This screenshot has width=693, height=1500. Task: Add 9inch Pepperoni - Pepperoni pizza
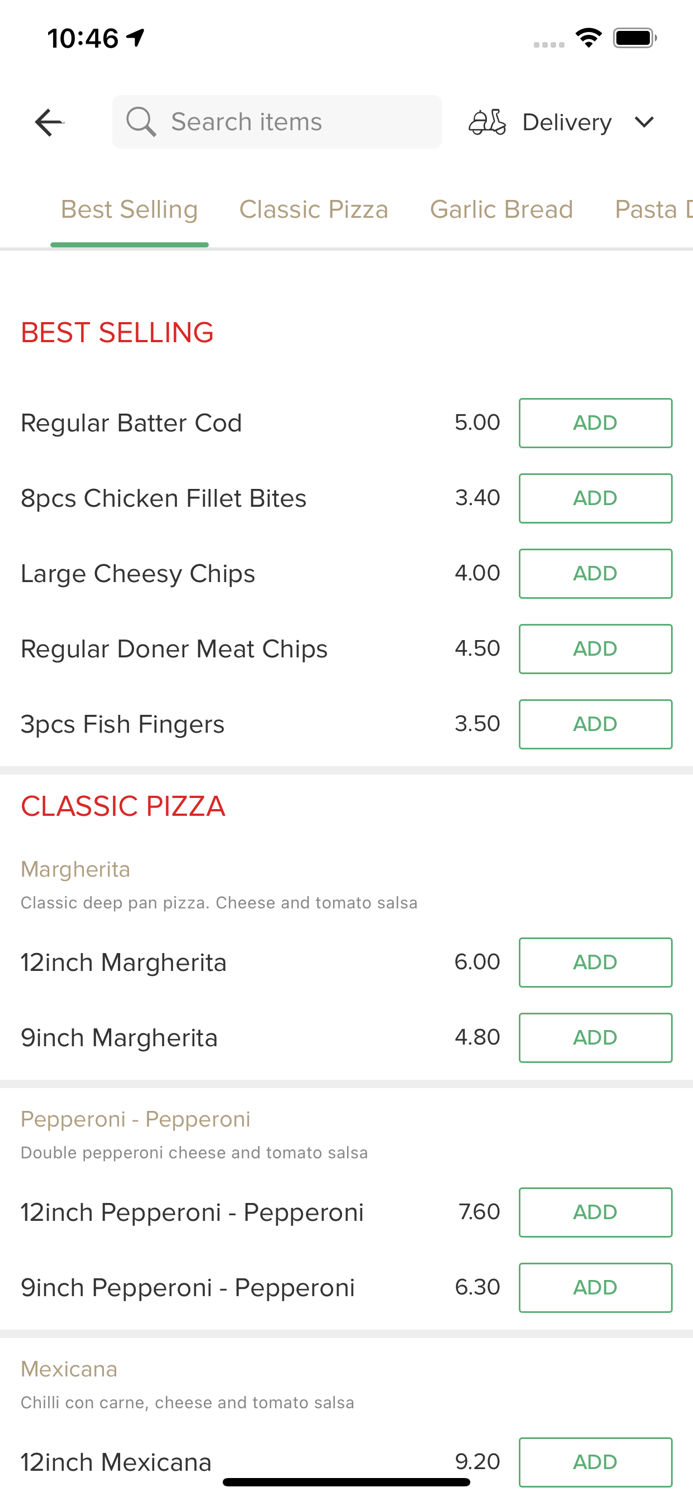pyautogui.click(x=595, y=1287)
